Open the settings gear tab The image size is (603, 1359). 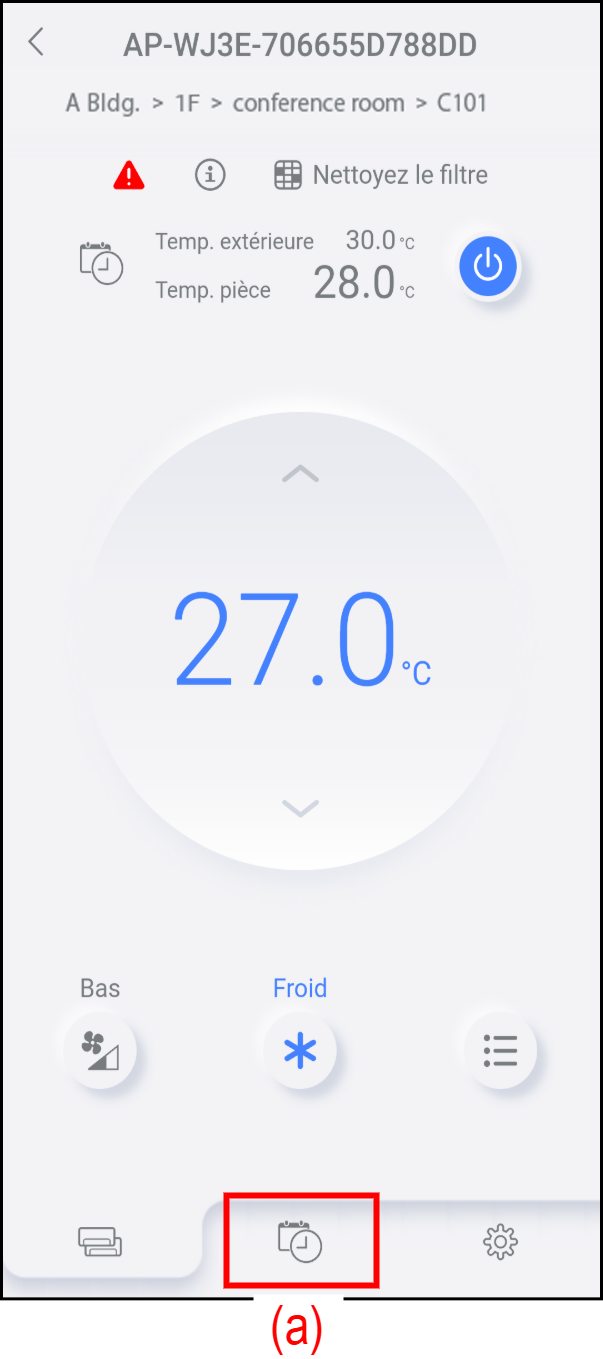tap(499, 1243)
